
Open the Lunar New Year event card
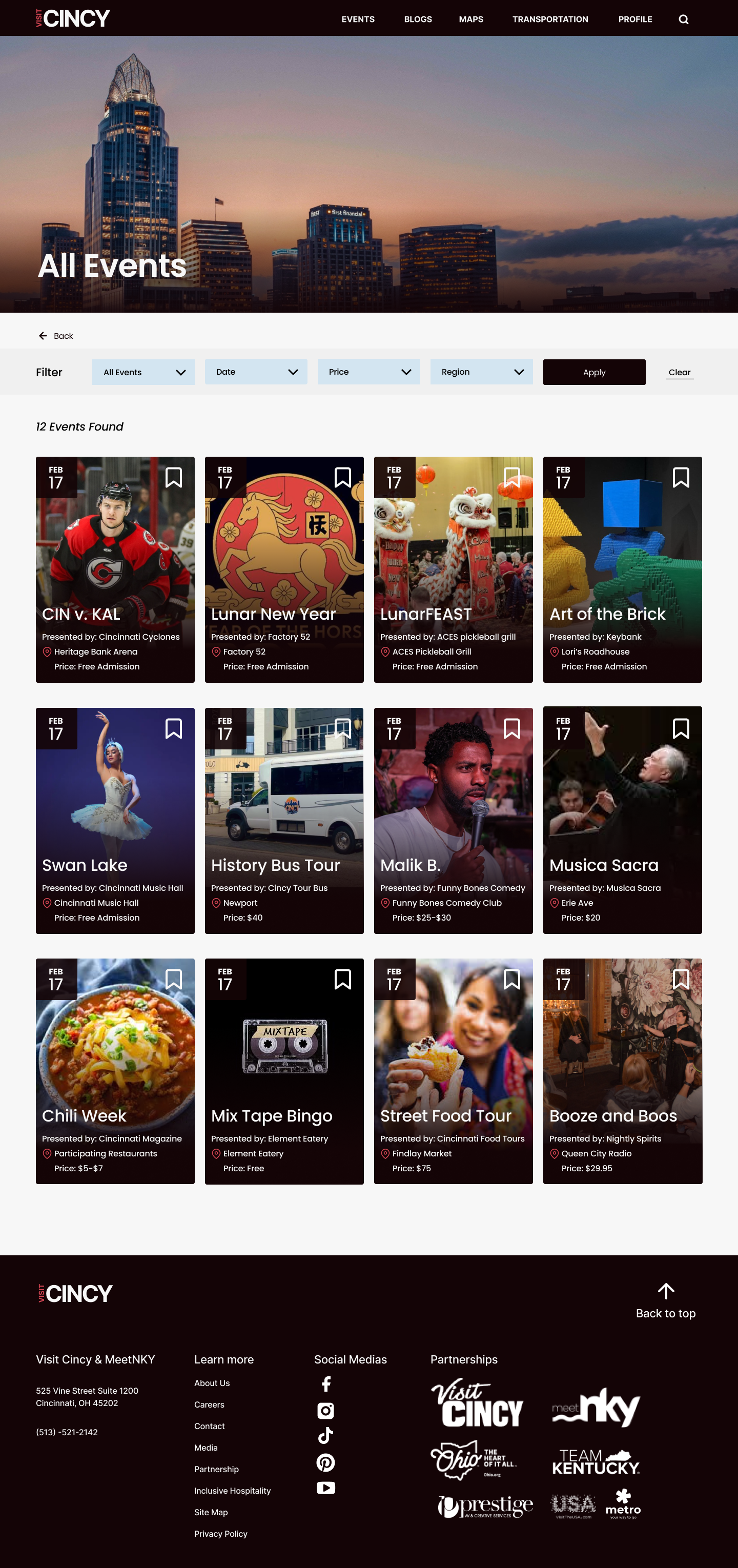point(284,569)
